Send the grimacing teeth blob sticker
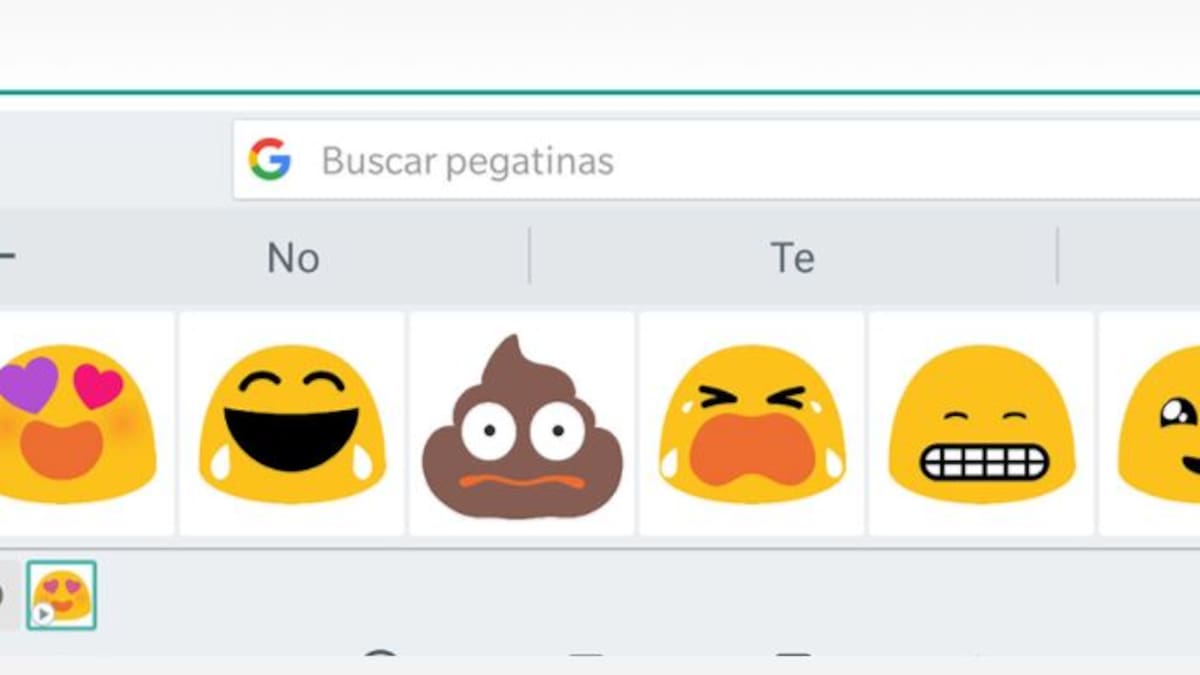 coord(982,424)
